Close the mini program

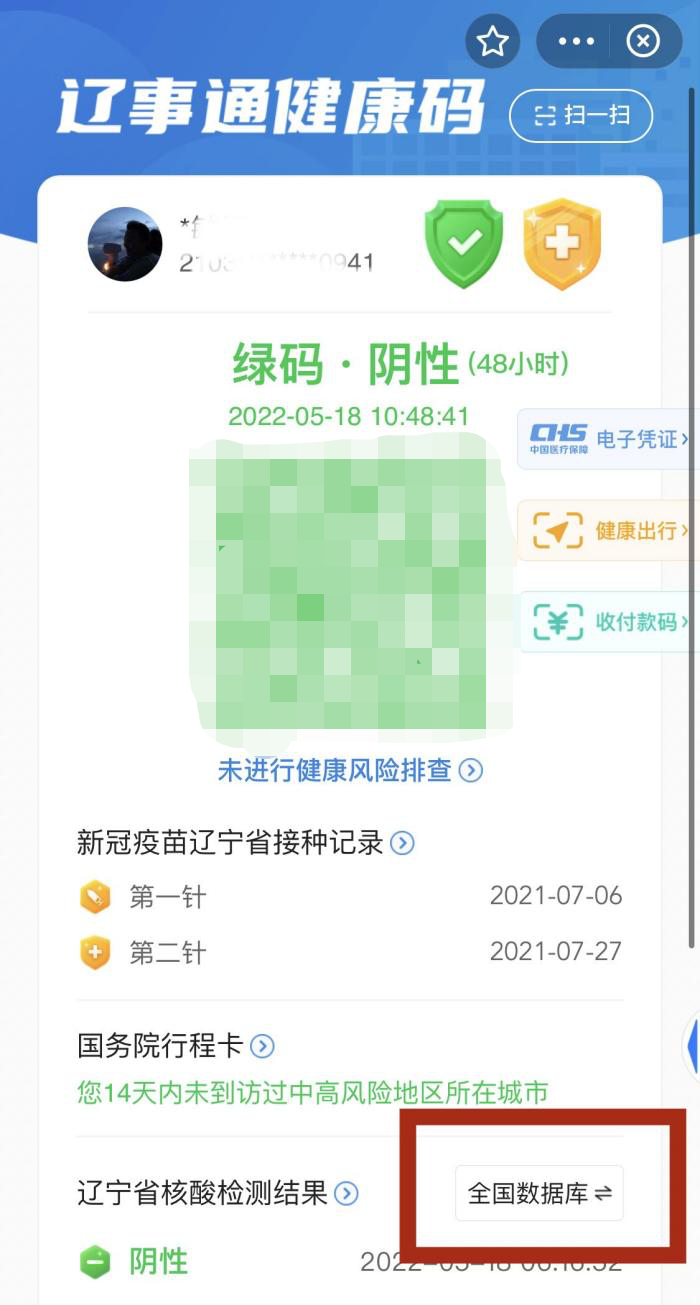(643, 41)
